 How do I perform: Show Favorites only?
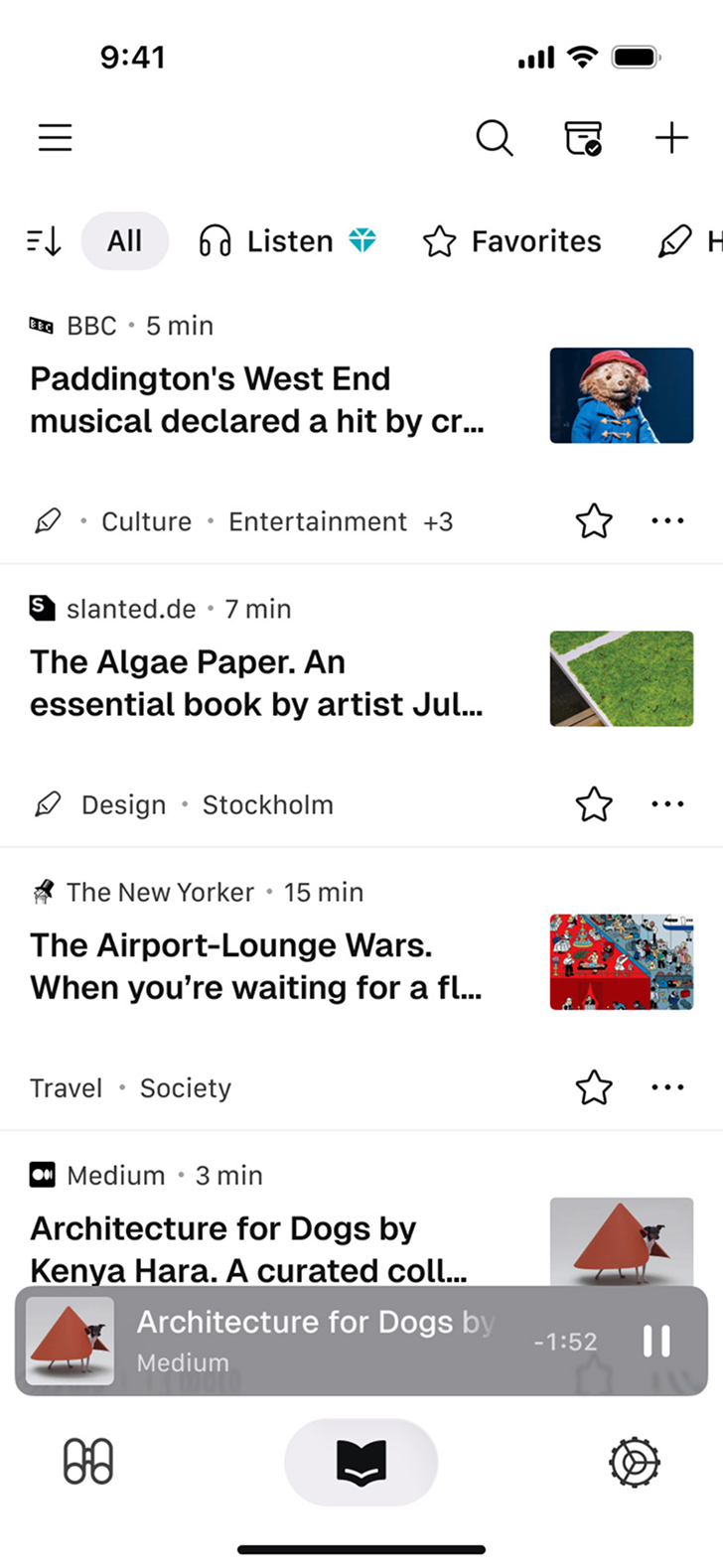click(512, 241)
